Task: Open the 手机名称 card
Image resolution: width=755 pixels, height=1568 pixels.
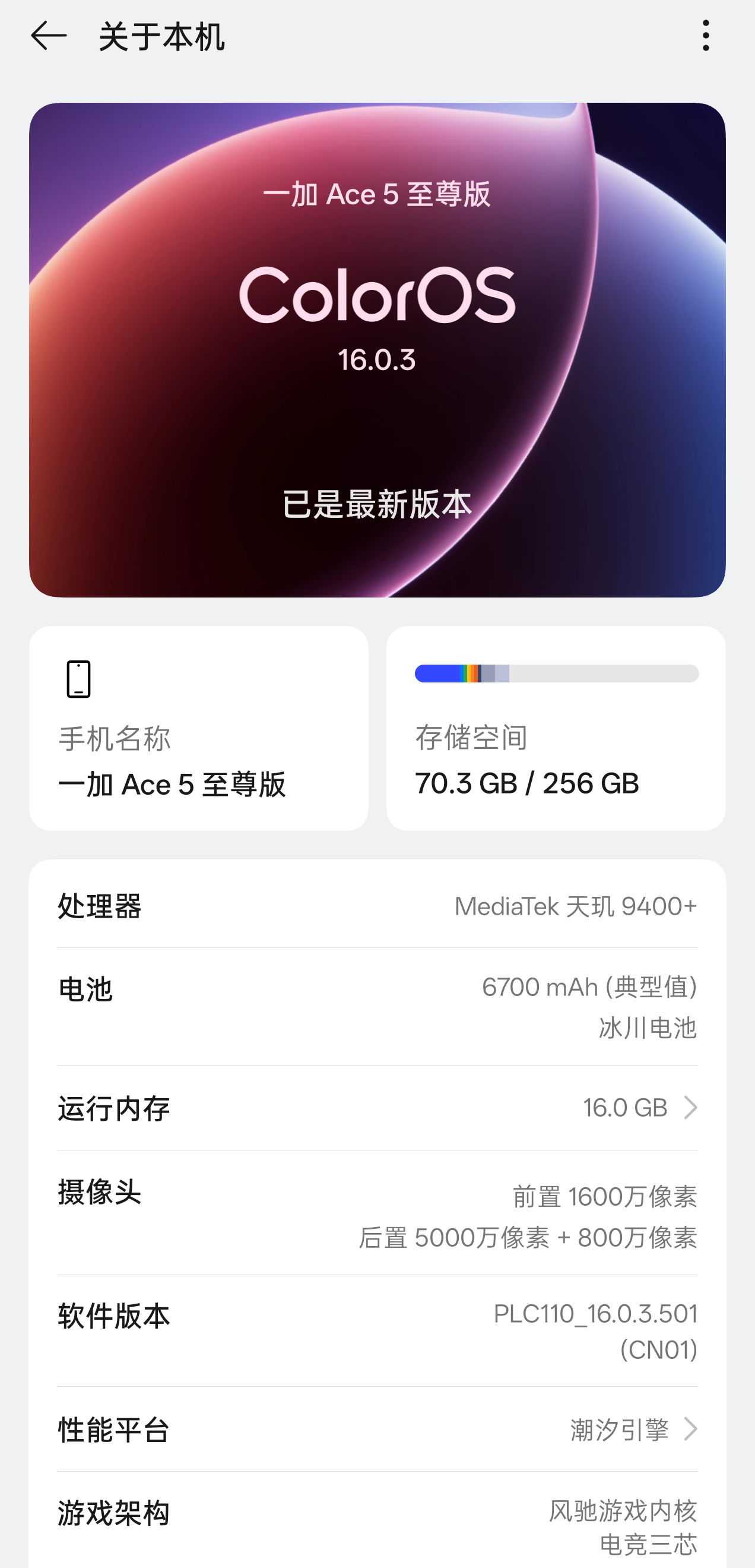Action: tap(198, 728)
